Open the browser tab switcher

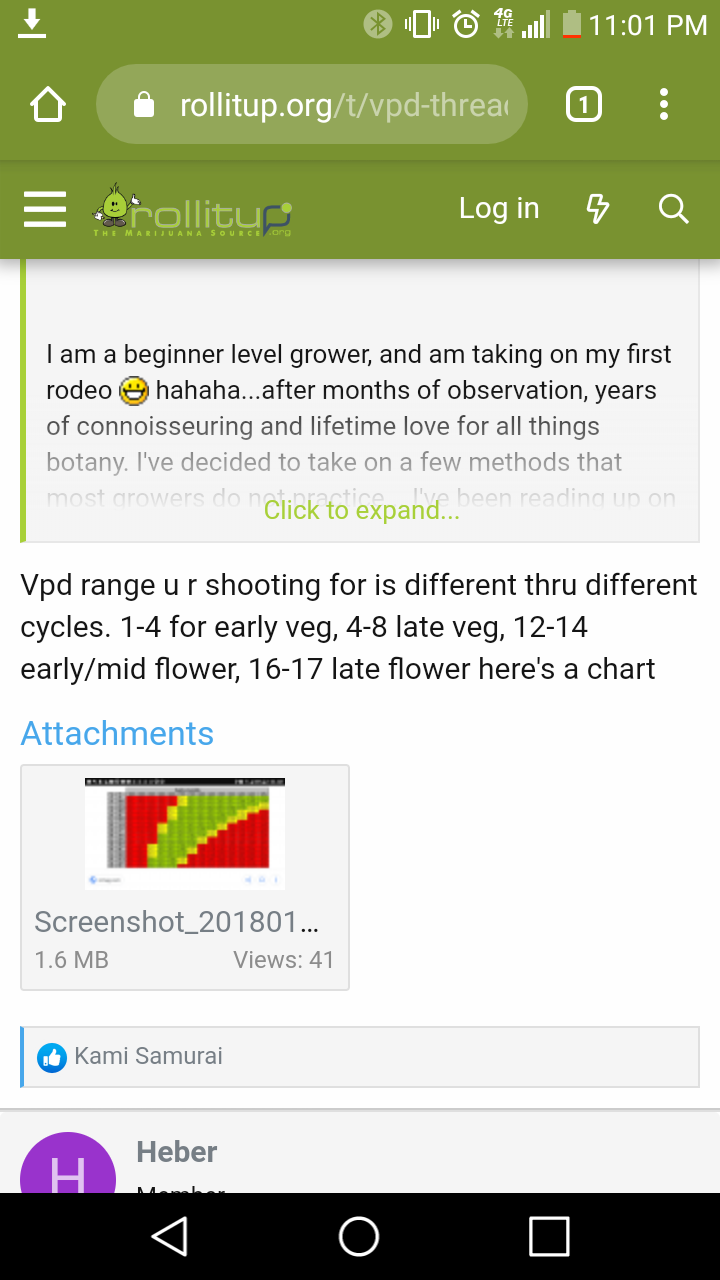point(584,105)
